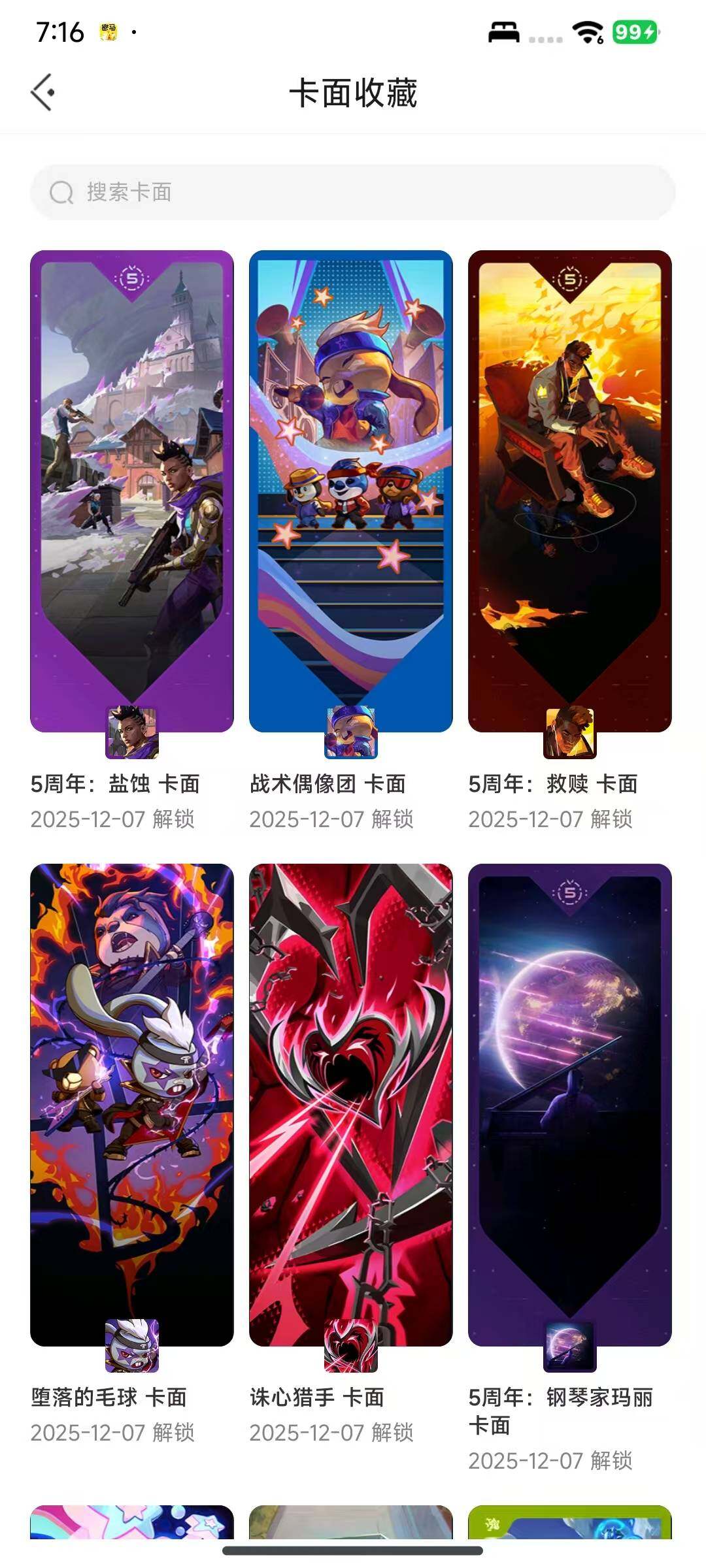Tap the '堕落的毛球 卡面' label text
The width and height of the screenshot is (706, 1568).
pyautogui.click(x=109, y=1398)
